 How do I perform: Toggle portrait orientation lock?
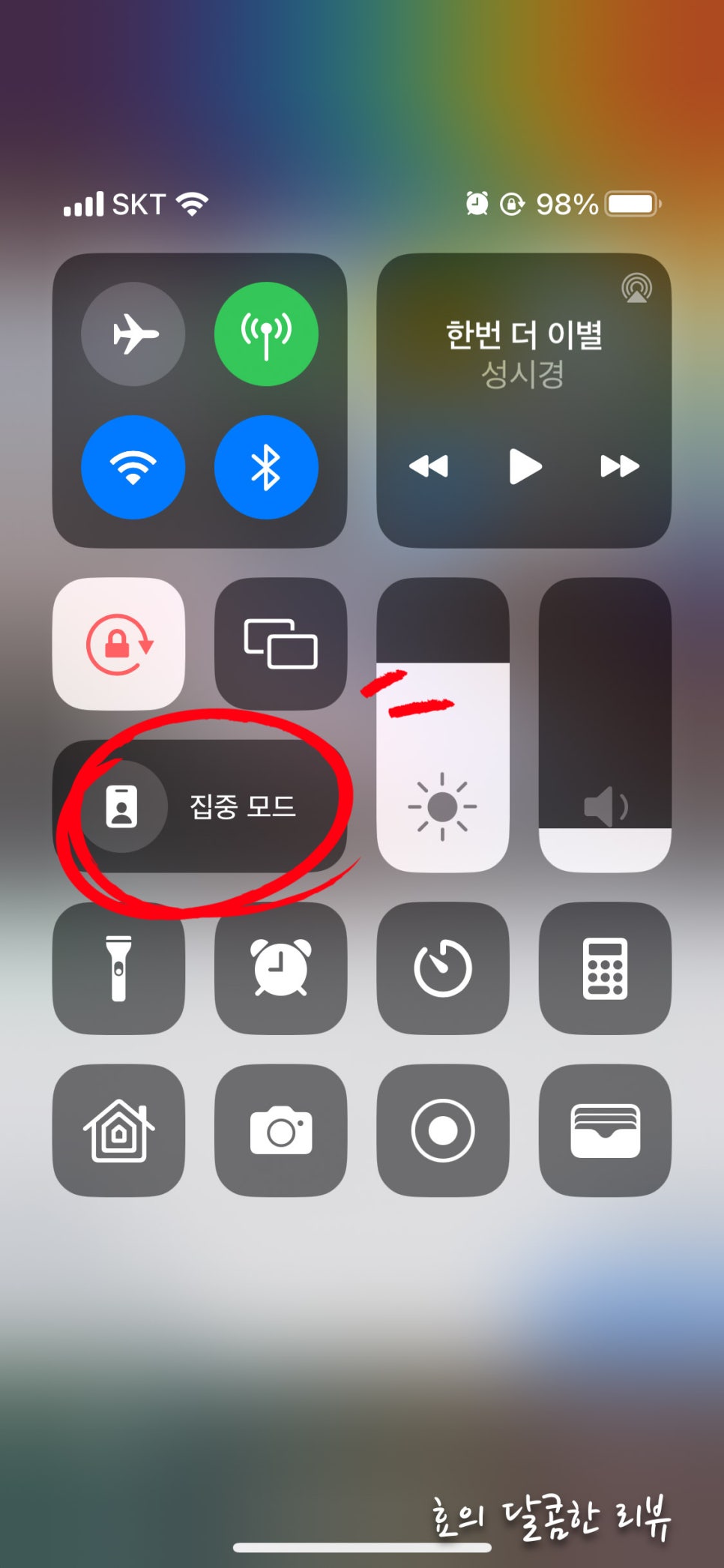click(118, 644)
